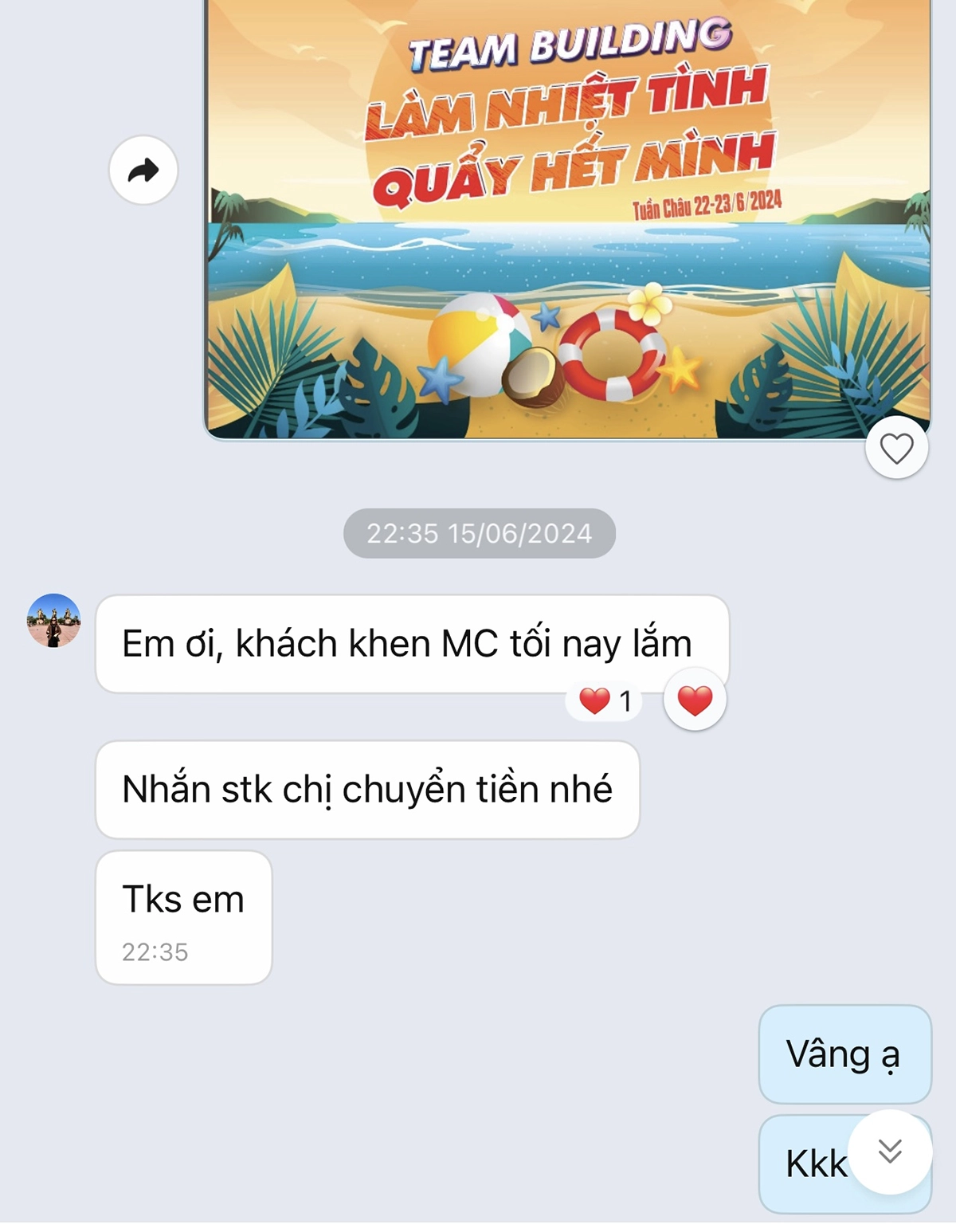Like the team building image with heart

tap(896, 448)
